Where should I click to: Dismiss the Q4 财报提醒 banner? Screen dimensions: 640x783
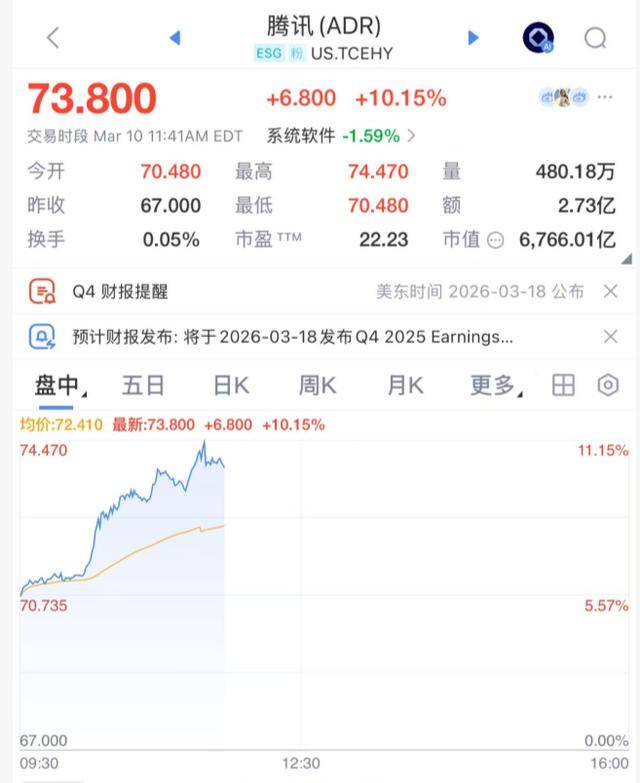tap(610, 291)
